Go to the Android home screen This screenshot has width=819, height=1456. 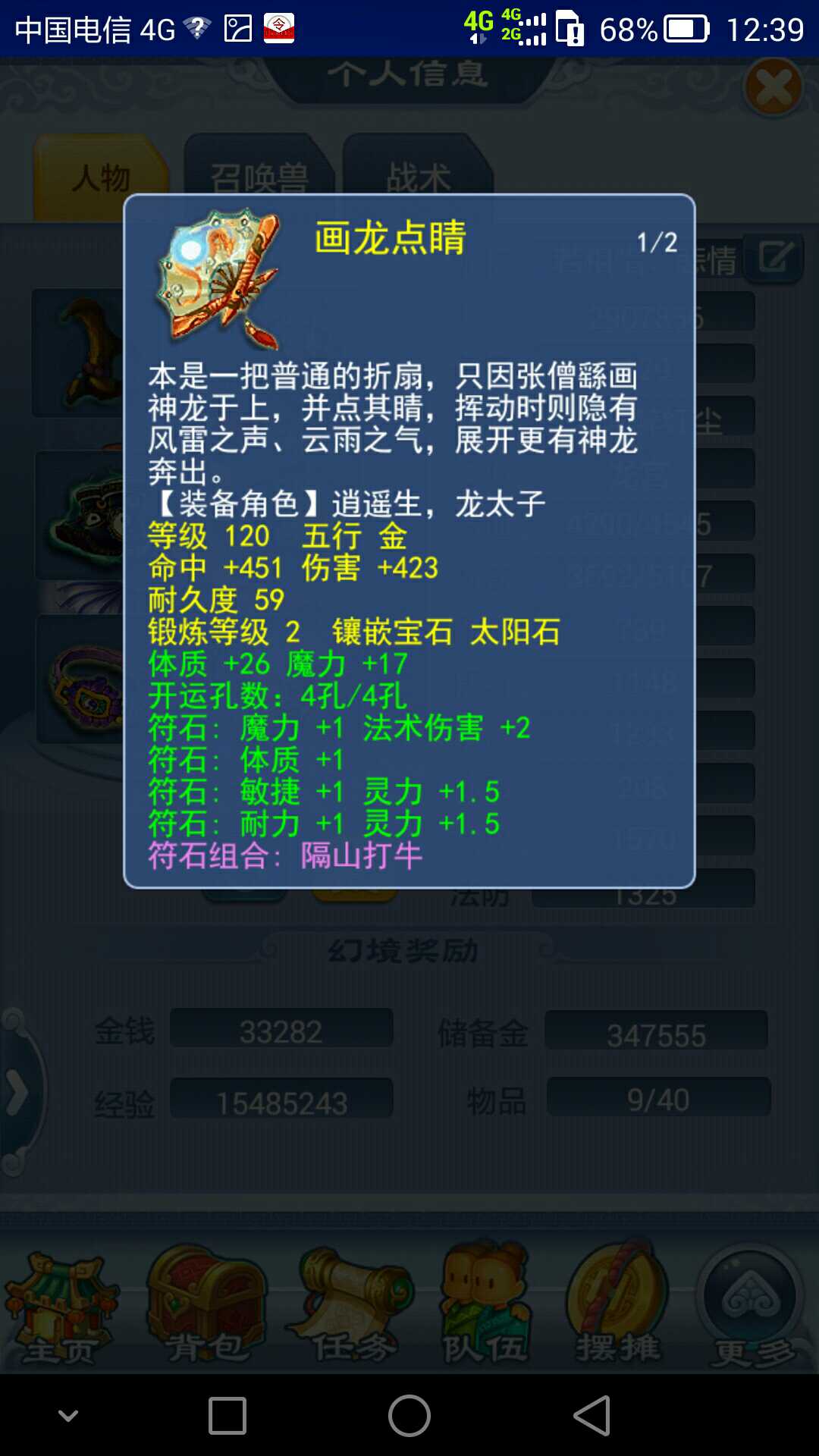tap(409, 1415)
